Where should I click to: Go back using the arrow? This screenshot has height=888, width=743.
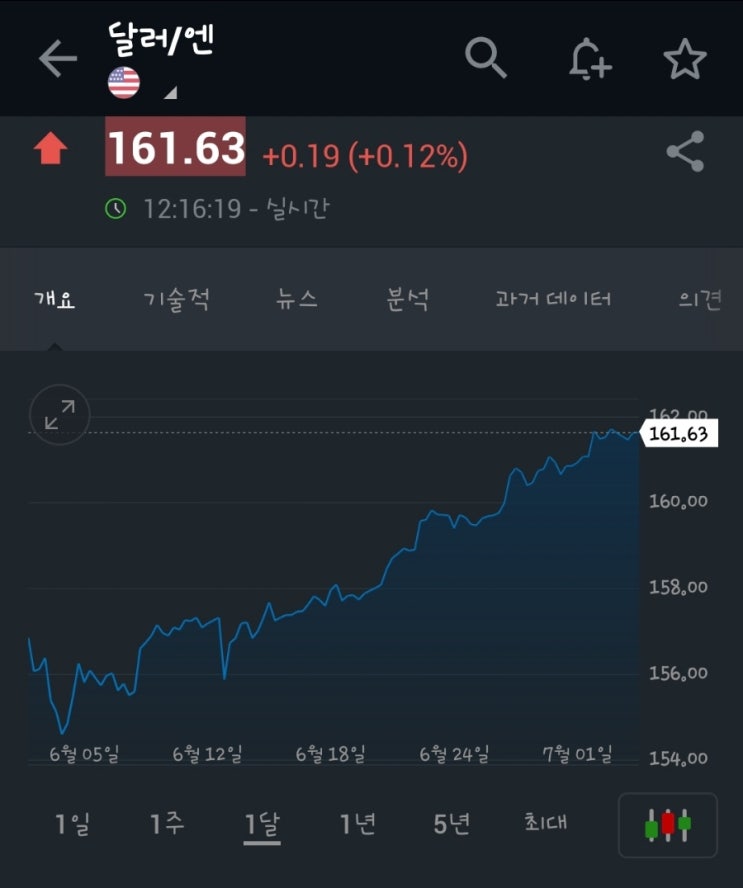click(x=57, y=60)
